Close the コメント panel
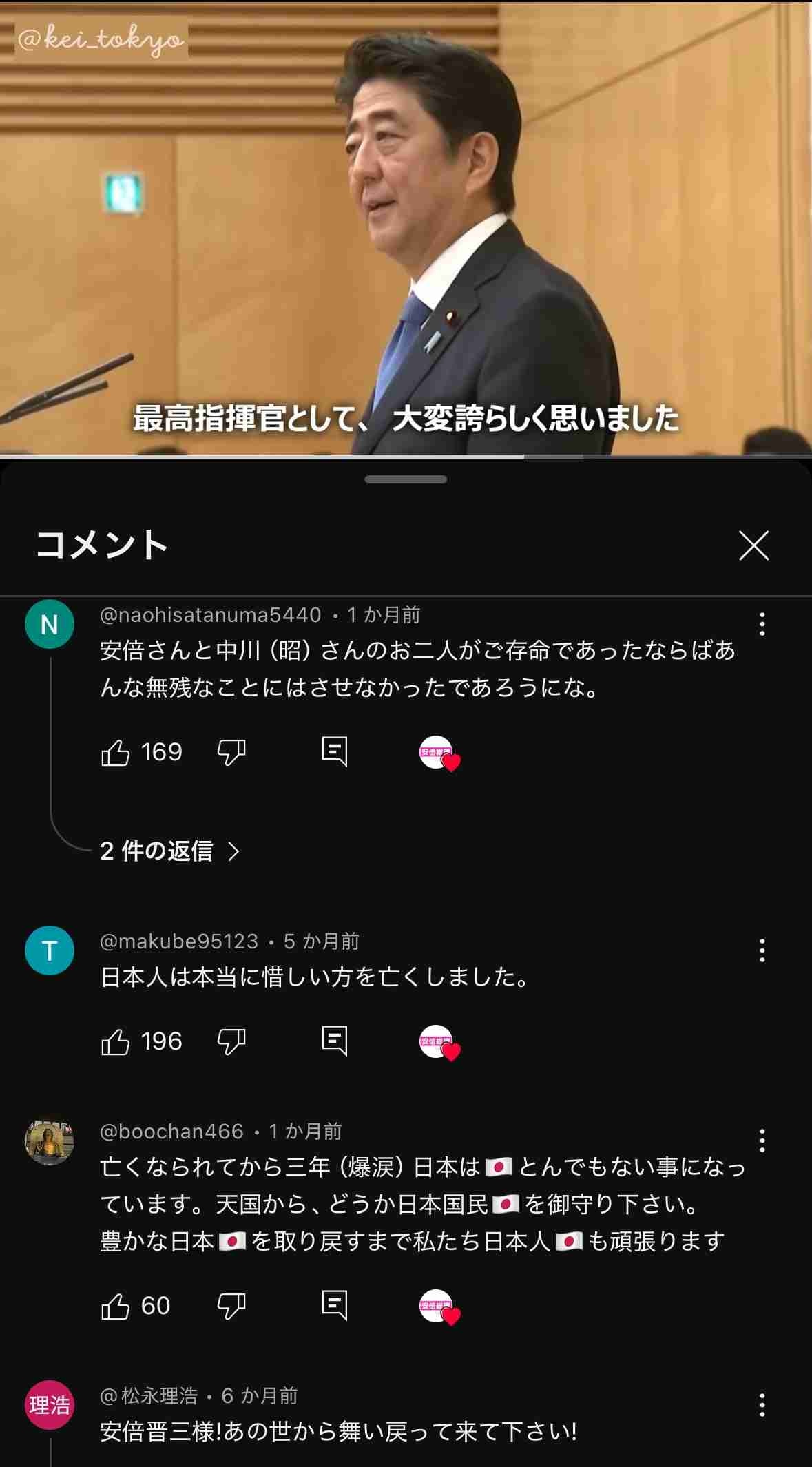 [753, 545]
